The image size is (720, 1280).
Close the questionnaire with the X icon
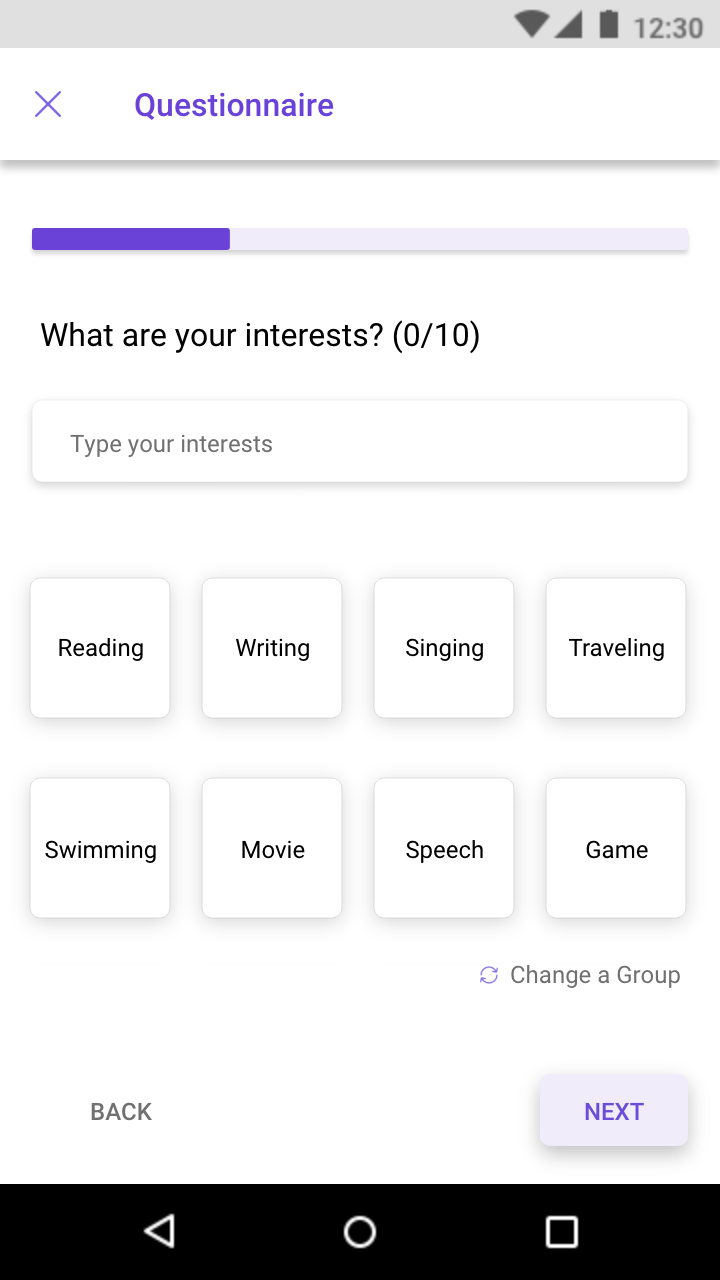click(48, 104)
